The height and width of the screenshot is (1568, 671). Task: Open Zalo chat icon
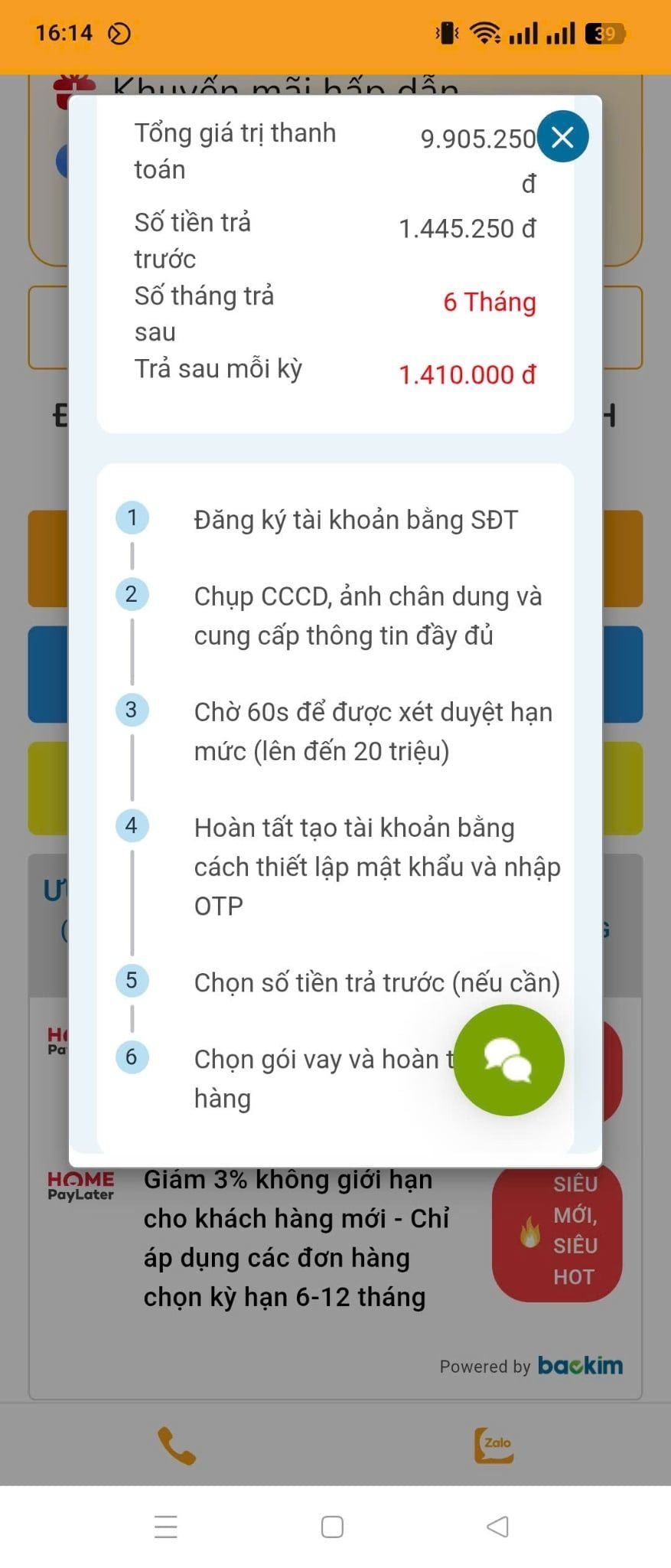click(x=494, y=1445)
